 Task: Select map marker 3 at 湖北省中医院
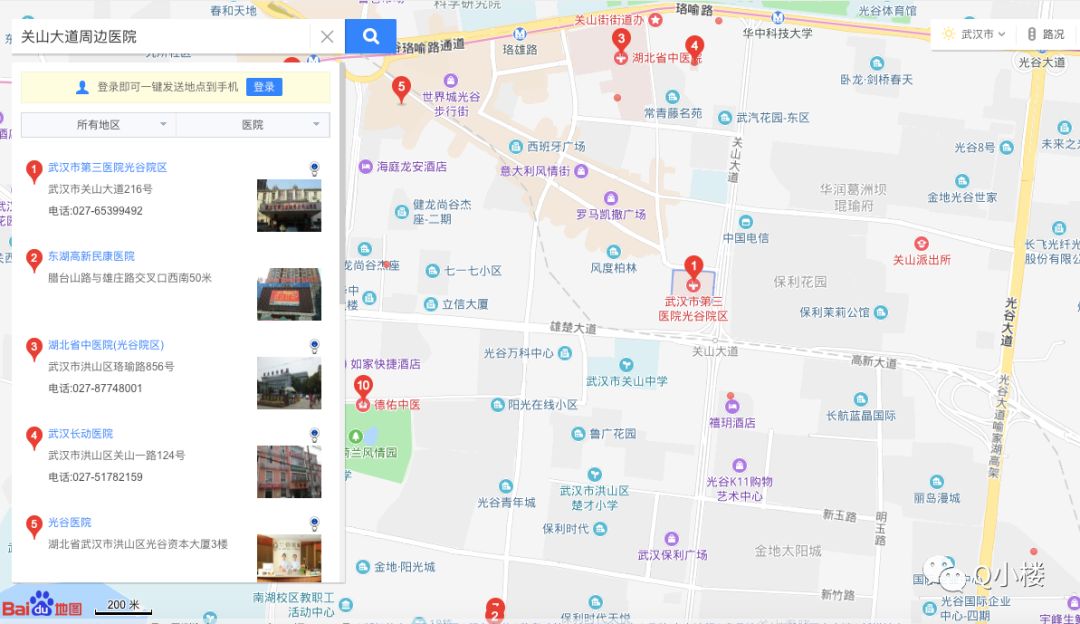pos(621,40)
